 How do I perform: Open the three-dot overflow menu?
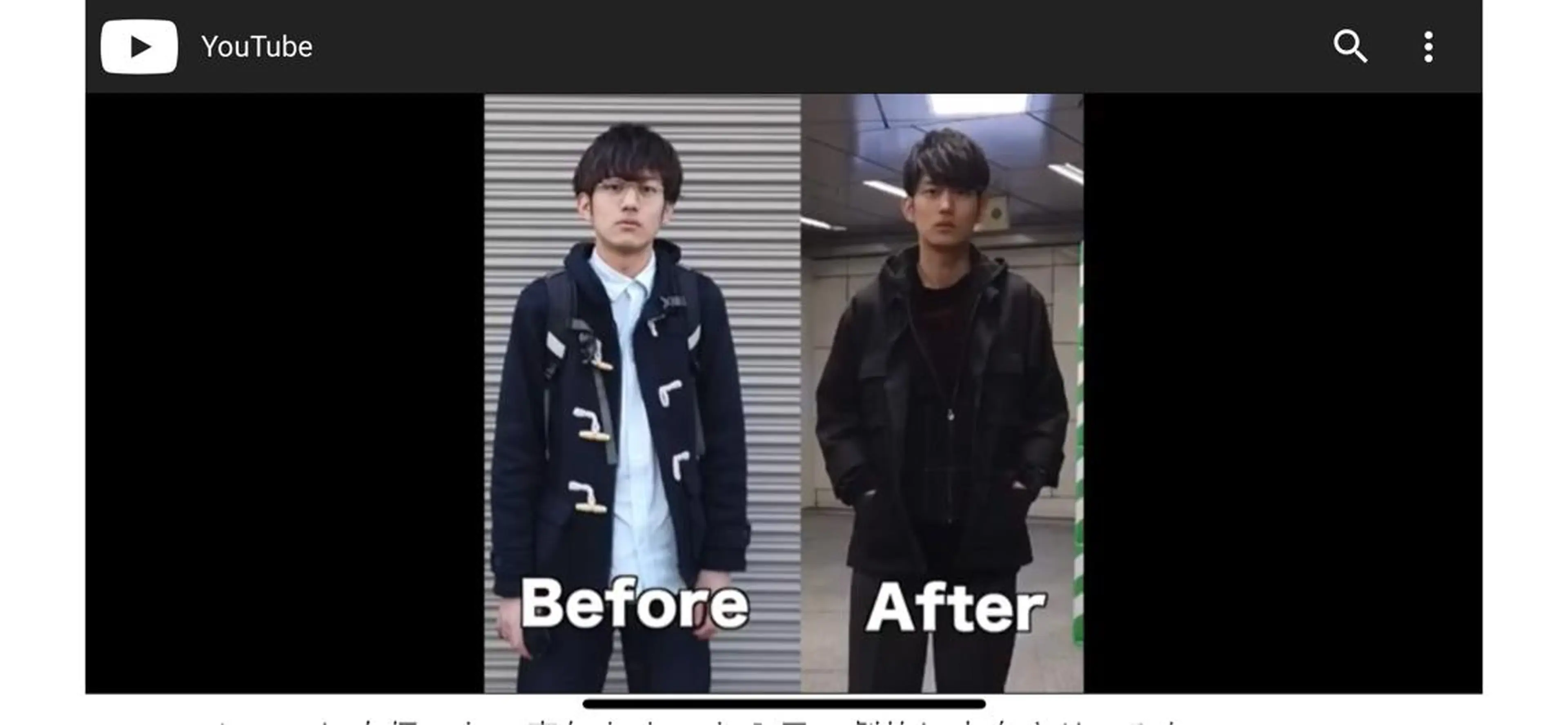(x=1428, y=47)
